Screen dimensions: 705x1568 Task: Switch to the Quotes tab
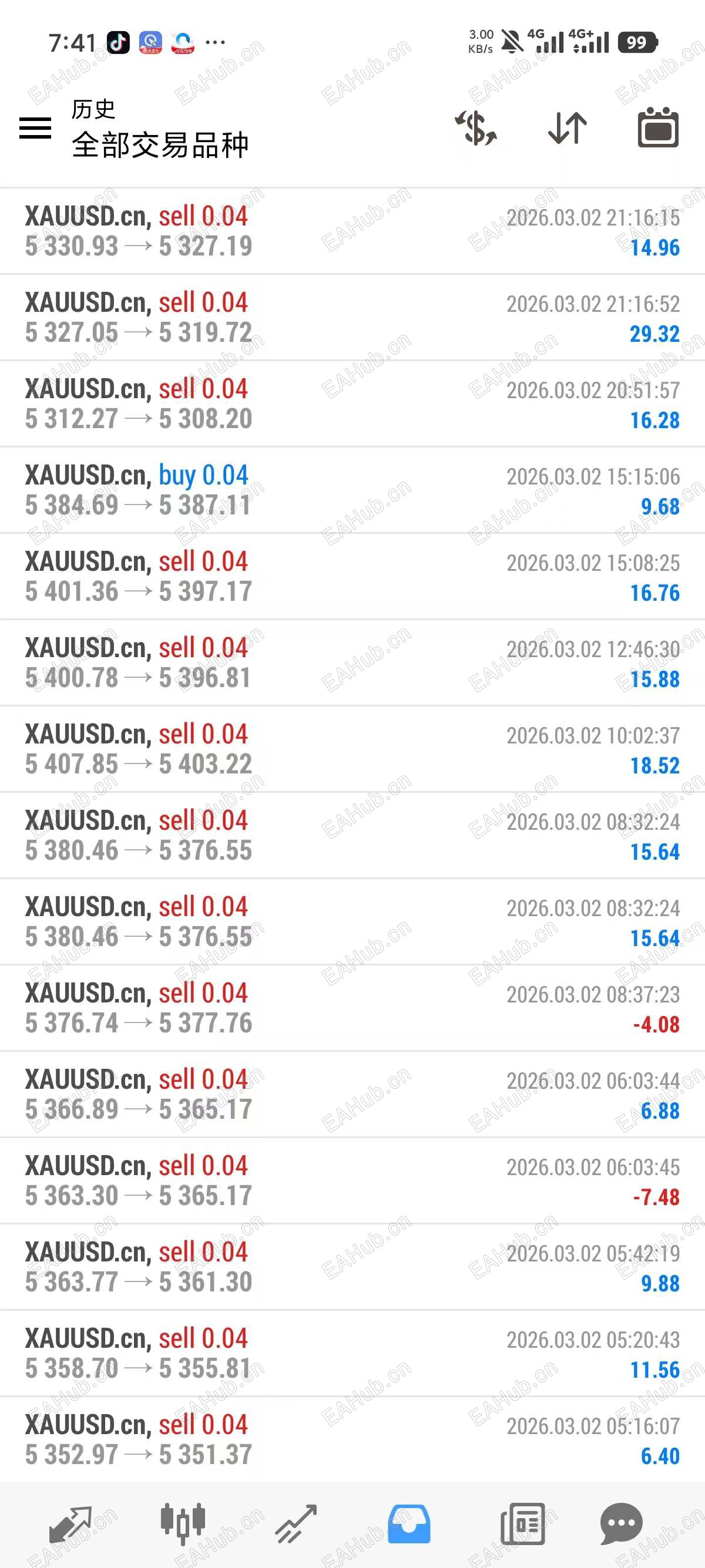tap(70, 1524)
